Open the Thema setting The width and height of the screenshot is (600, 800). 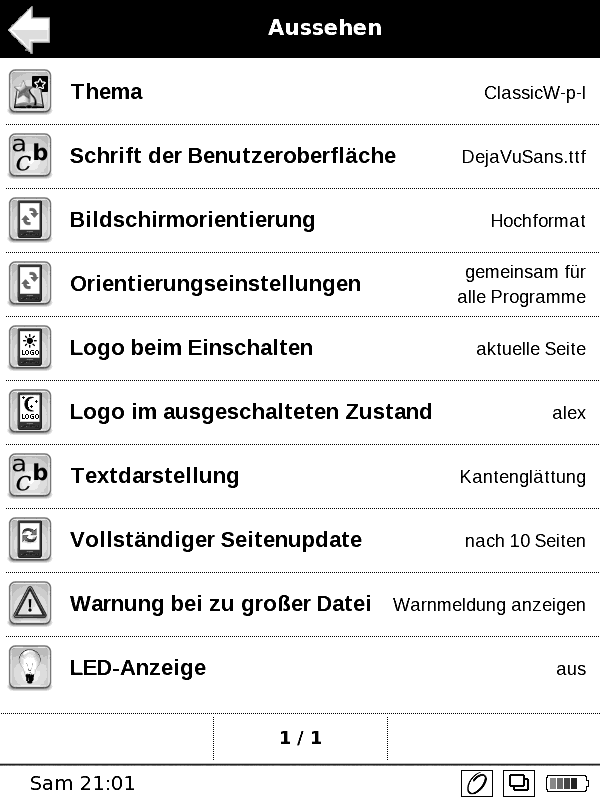tap(300, 92)
